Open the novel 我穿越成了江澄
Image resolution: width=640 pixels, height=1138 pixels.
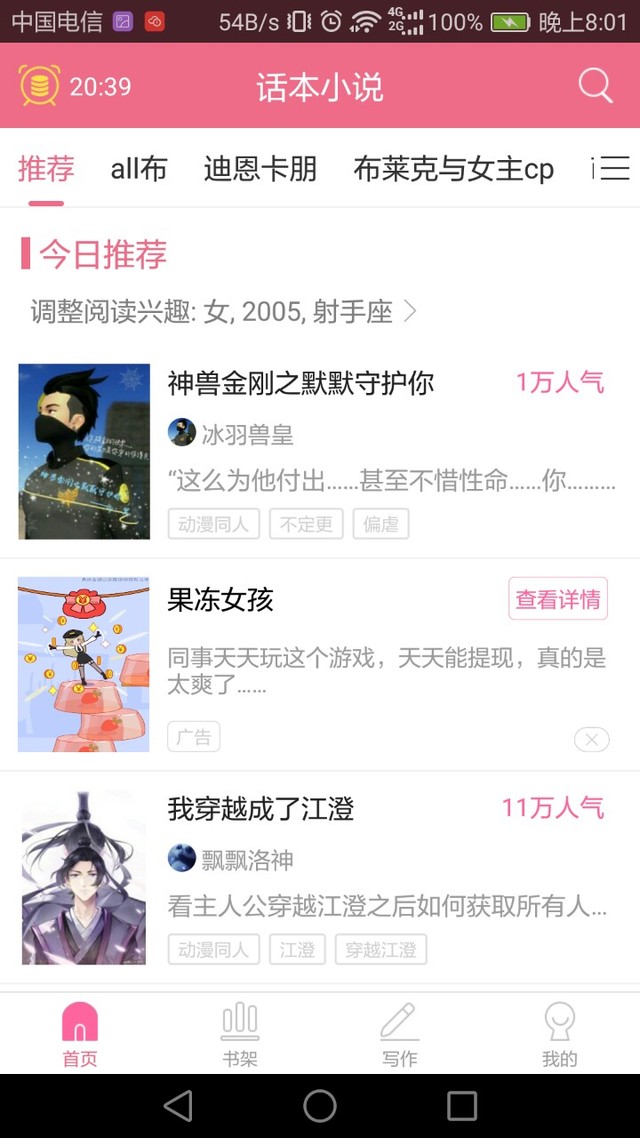click(x=261, y=808)
